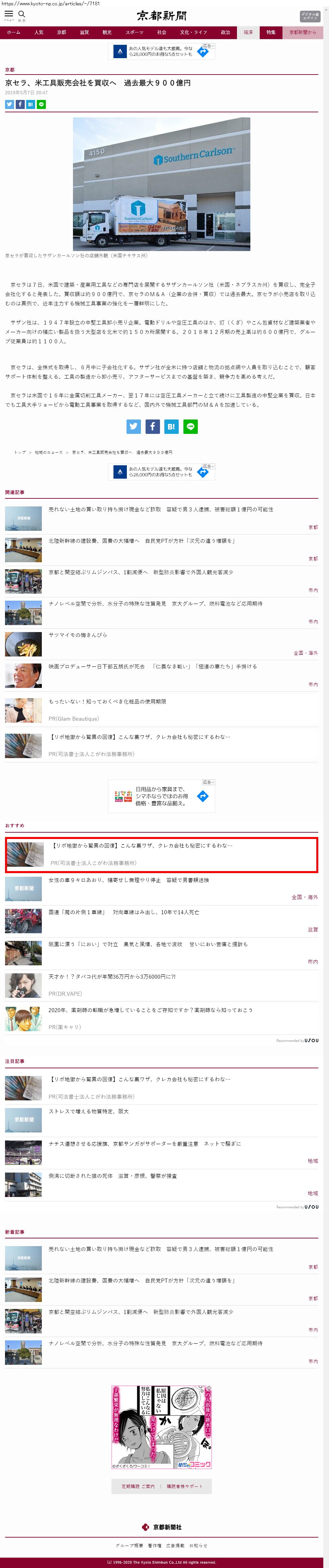
Task: Open the hamburger menu
Action: (9, 15)
